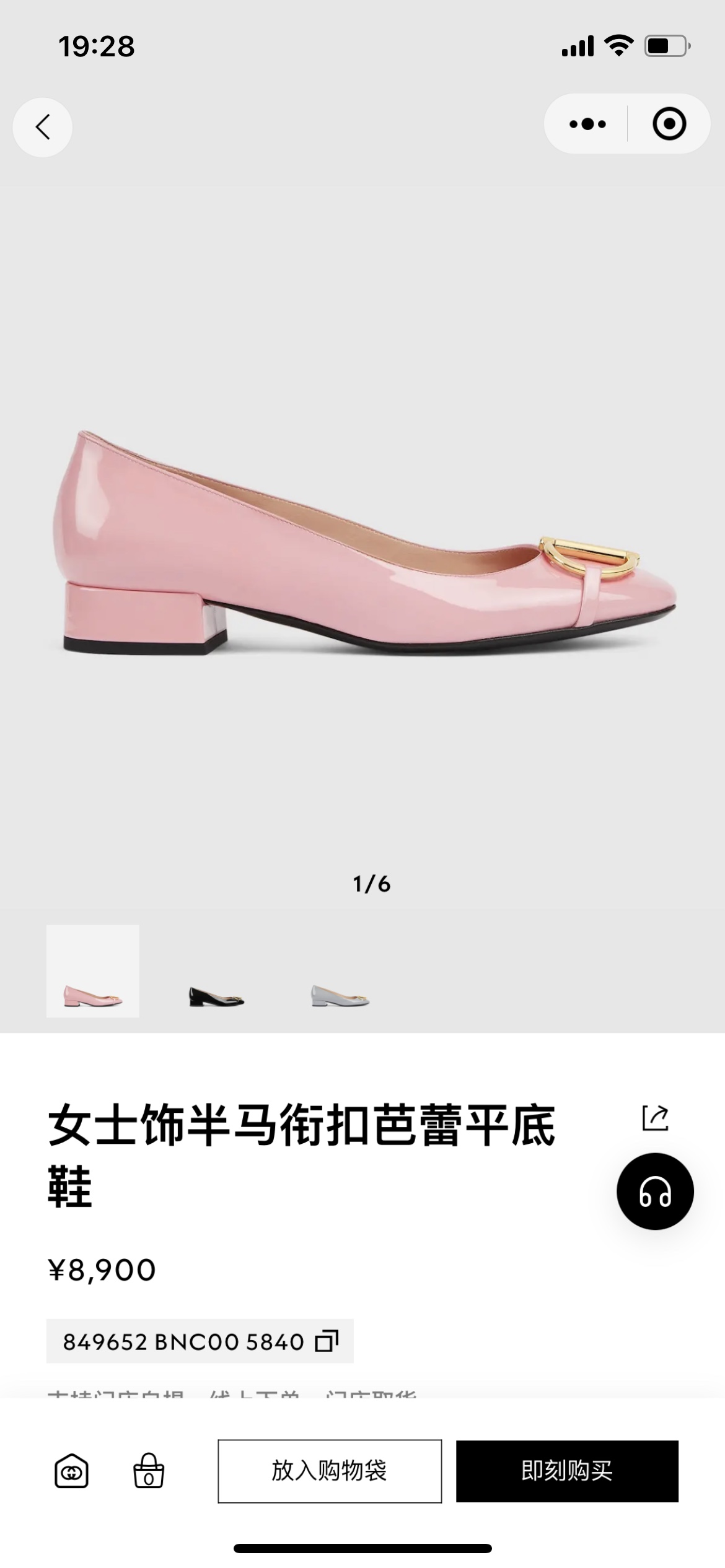The width and height of the screenshot is (725, 1568).
Task: Share this product
Action: coord(655,1118)
